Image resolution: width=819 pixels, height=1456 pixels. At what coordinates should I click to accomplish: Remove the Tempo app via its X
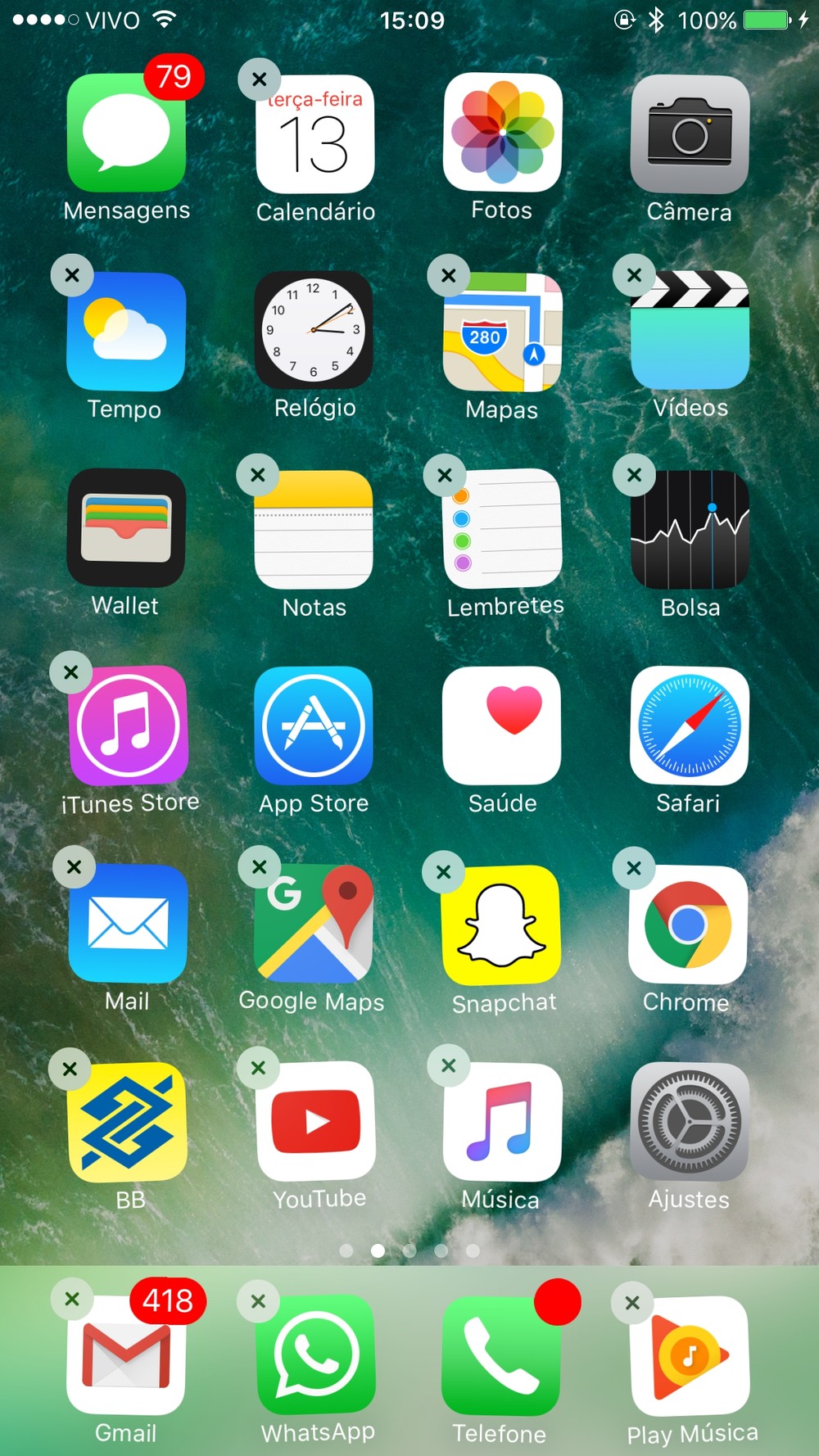[x=72, y=275]
